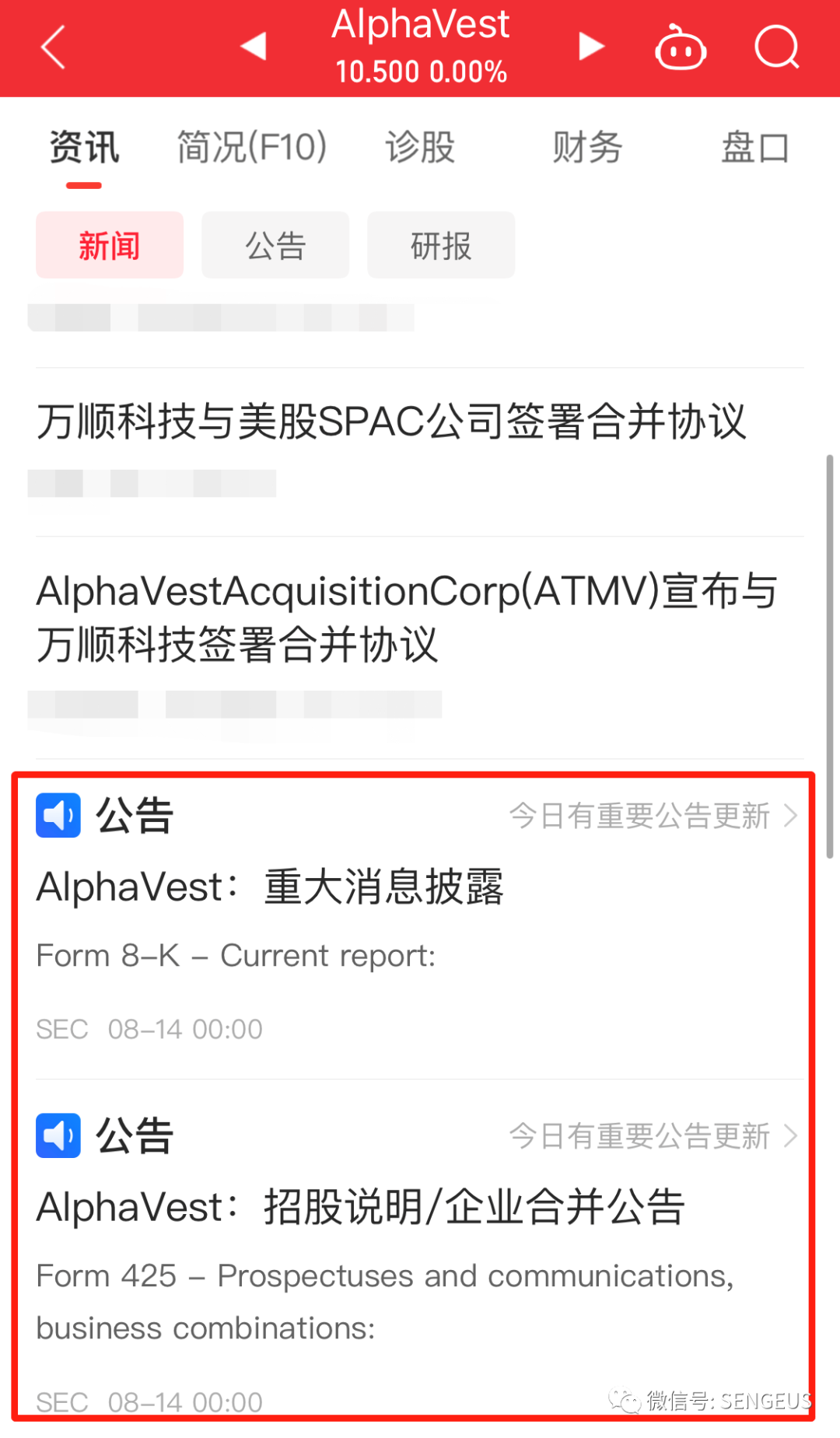Switch to the 简况(F10) tab

click(x=251, y=147)
